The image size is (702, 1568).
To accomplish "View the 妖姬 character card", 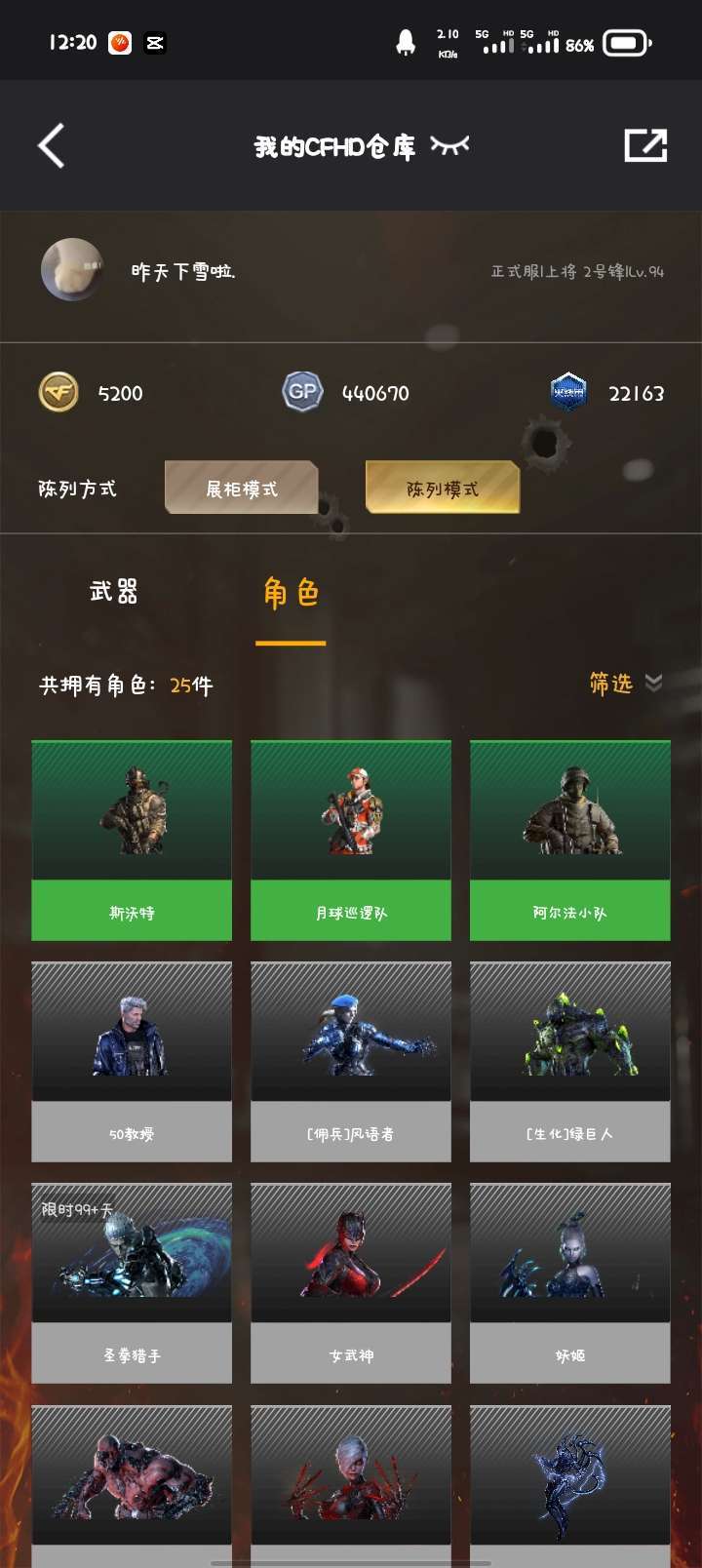I will coord(570,1283).
